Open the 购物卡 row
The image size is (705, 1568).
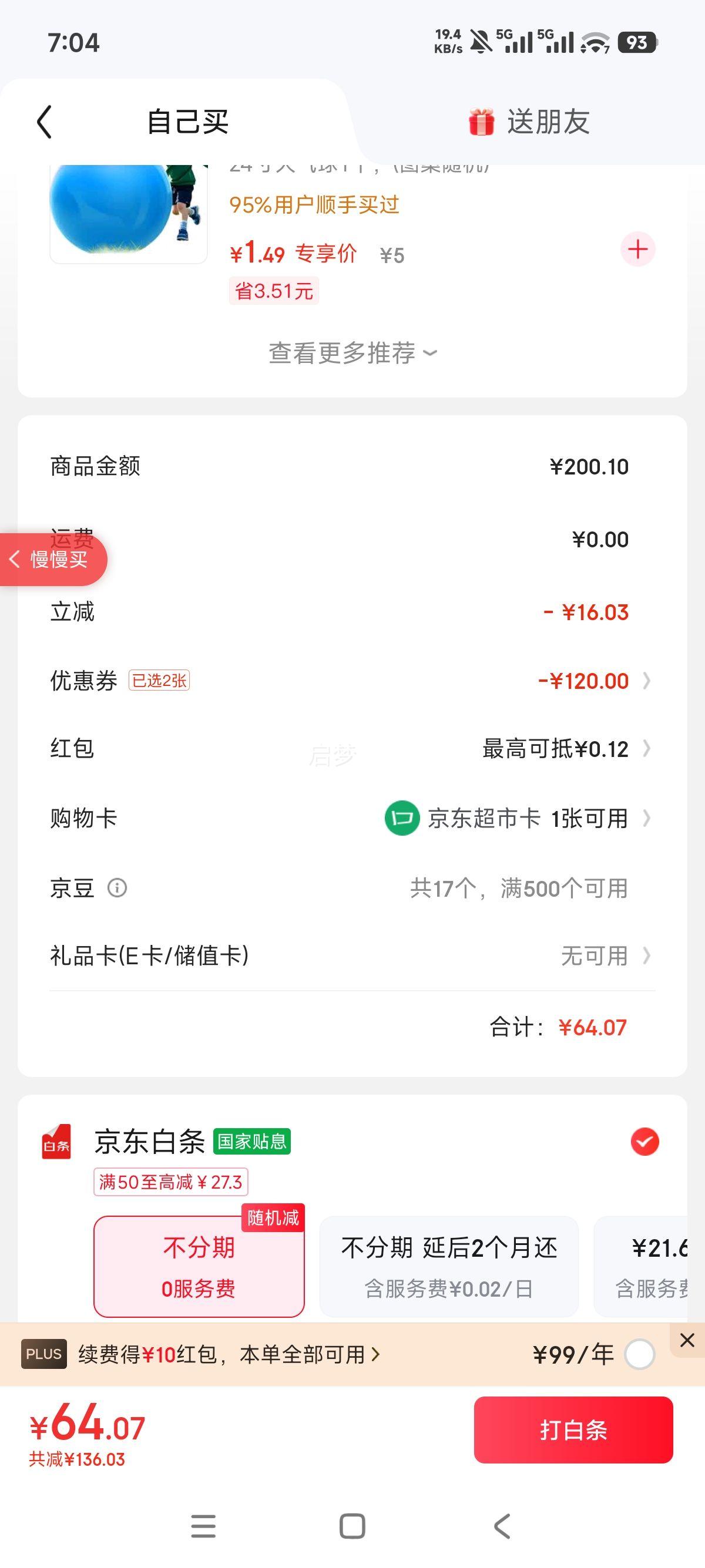click(352, 818)
